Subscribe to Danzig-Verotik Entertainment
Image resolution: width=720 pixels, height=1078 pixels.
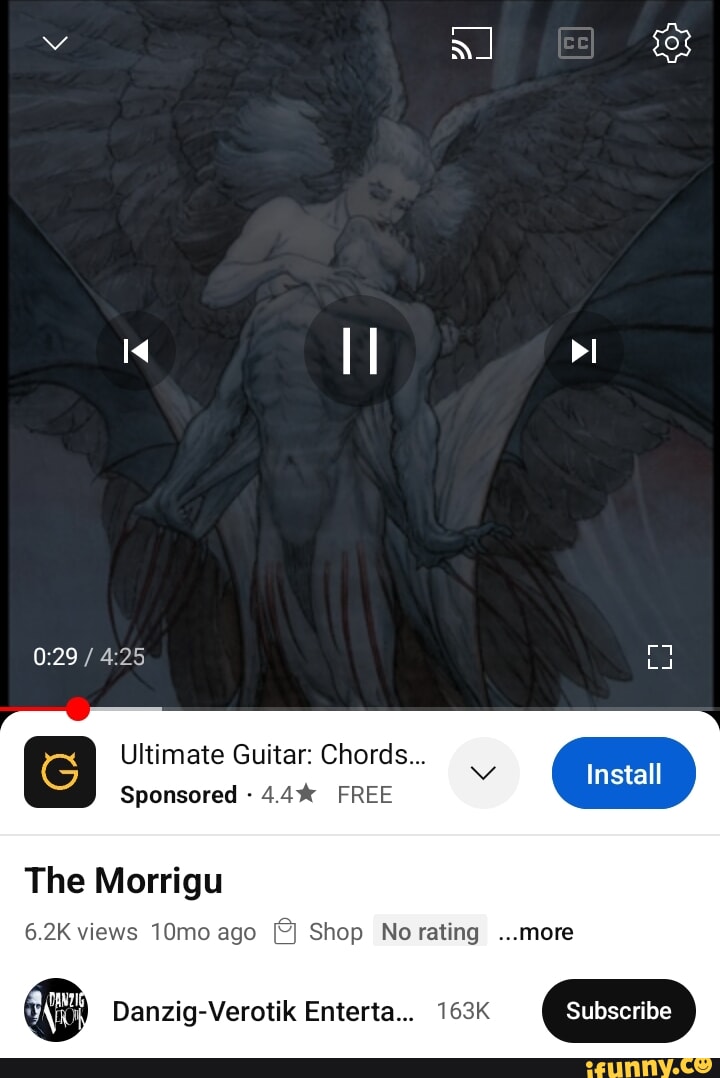click(x=618, y=1011)
